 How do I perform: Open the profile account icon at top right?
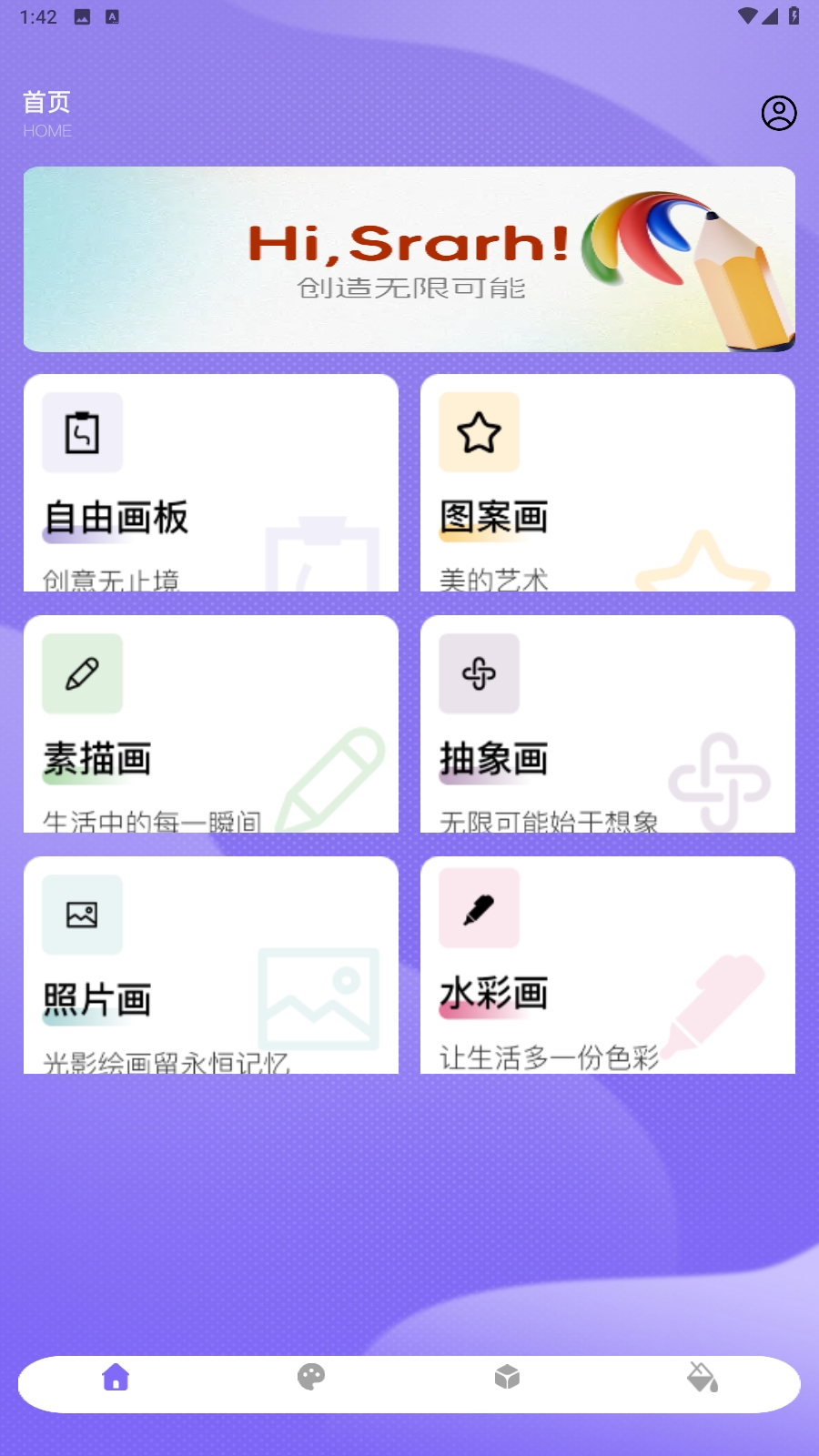tap(778, 113)
